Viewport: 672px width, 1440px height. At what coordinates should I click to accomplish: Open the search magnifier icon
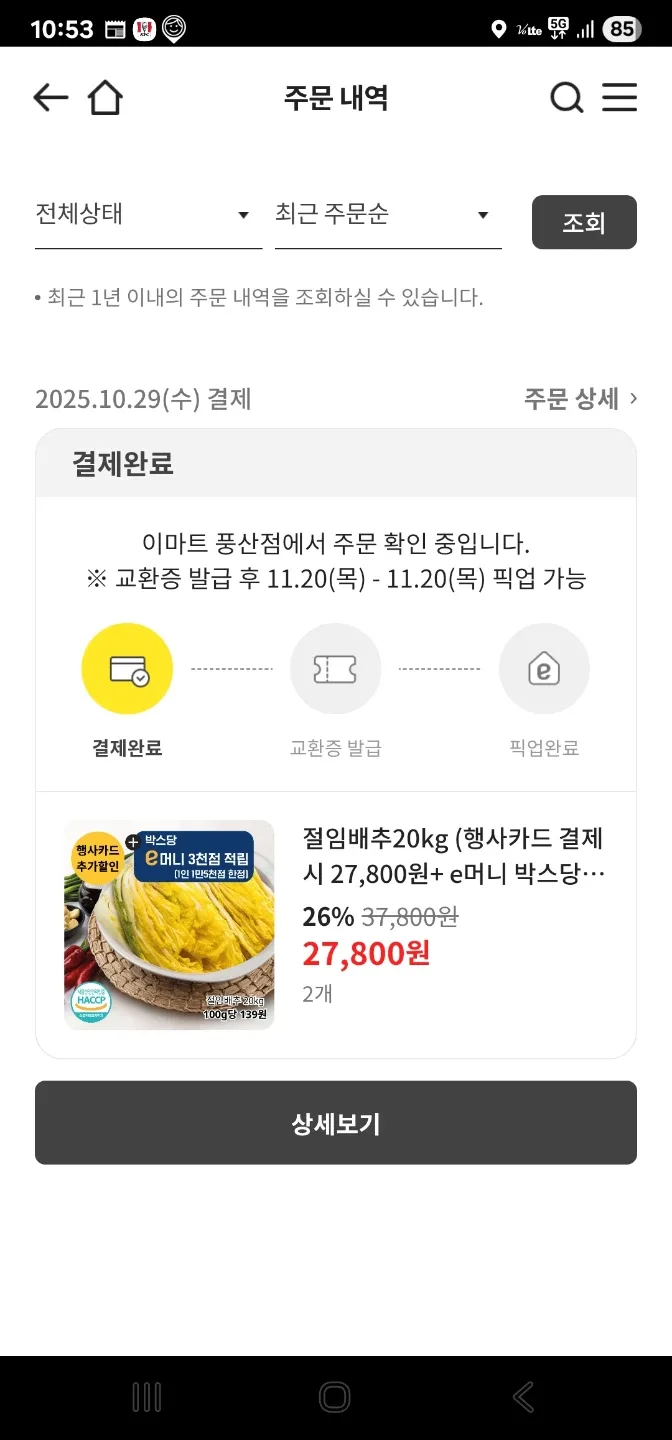pos(566,98)
